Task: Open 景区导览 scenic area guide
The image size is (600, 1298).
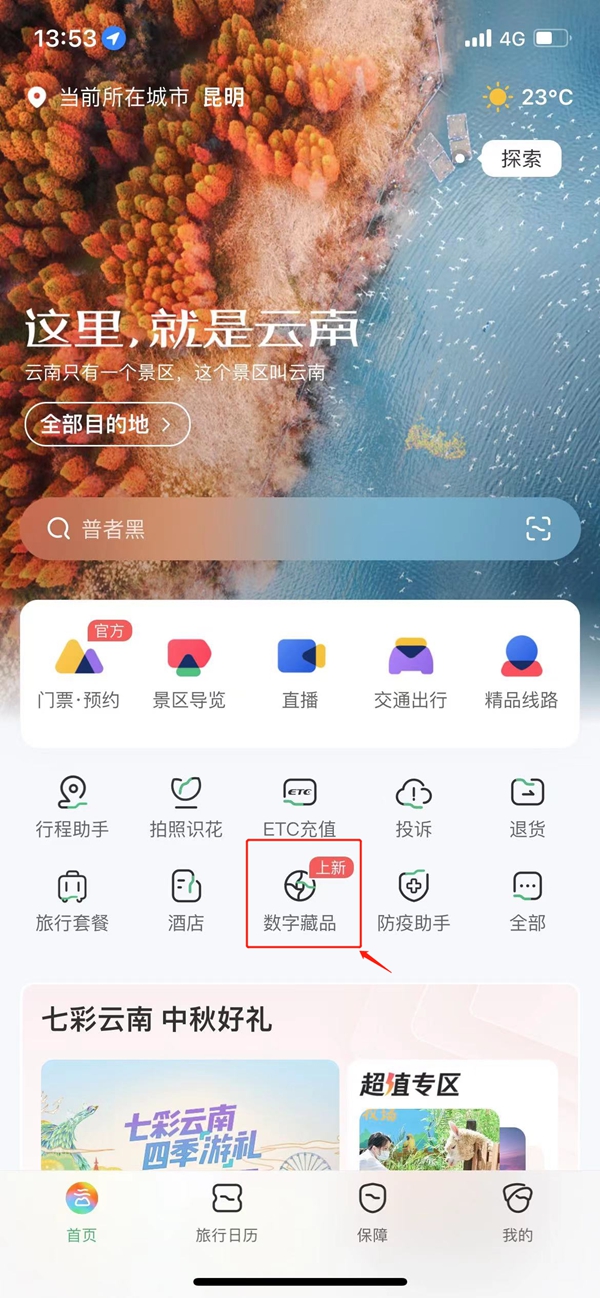Action: [189, 671]
